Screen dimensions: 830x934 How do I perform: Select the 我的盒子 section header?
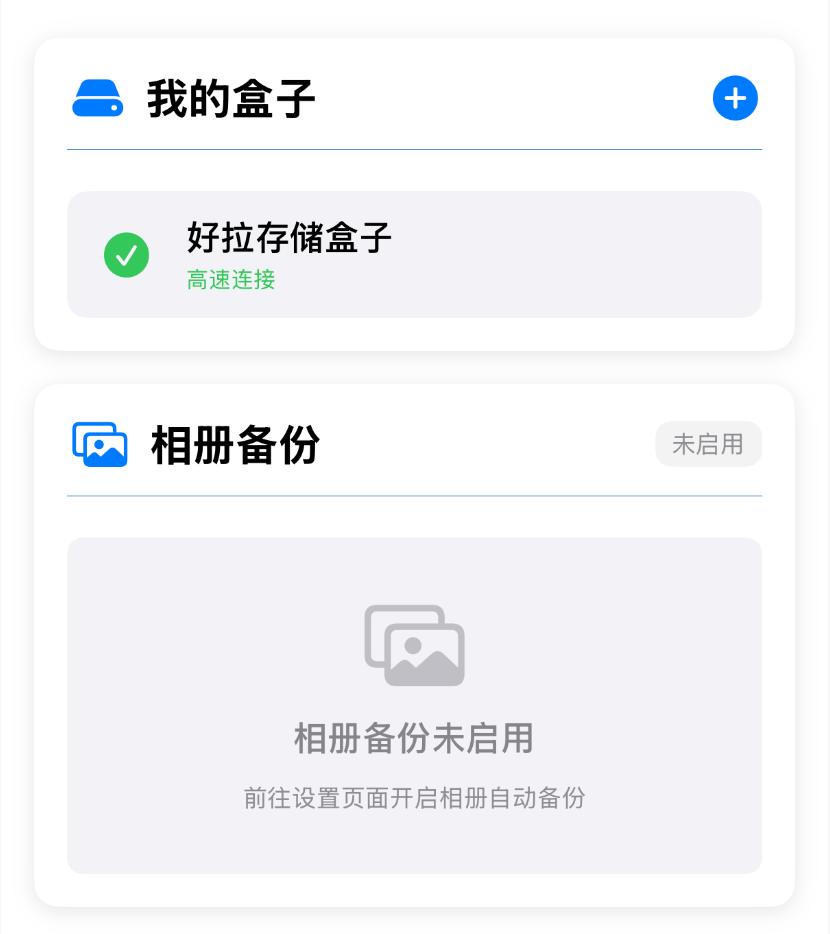click(230, 98)
